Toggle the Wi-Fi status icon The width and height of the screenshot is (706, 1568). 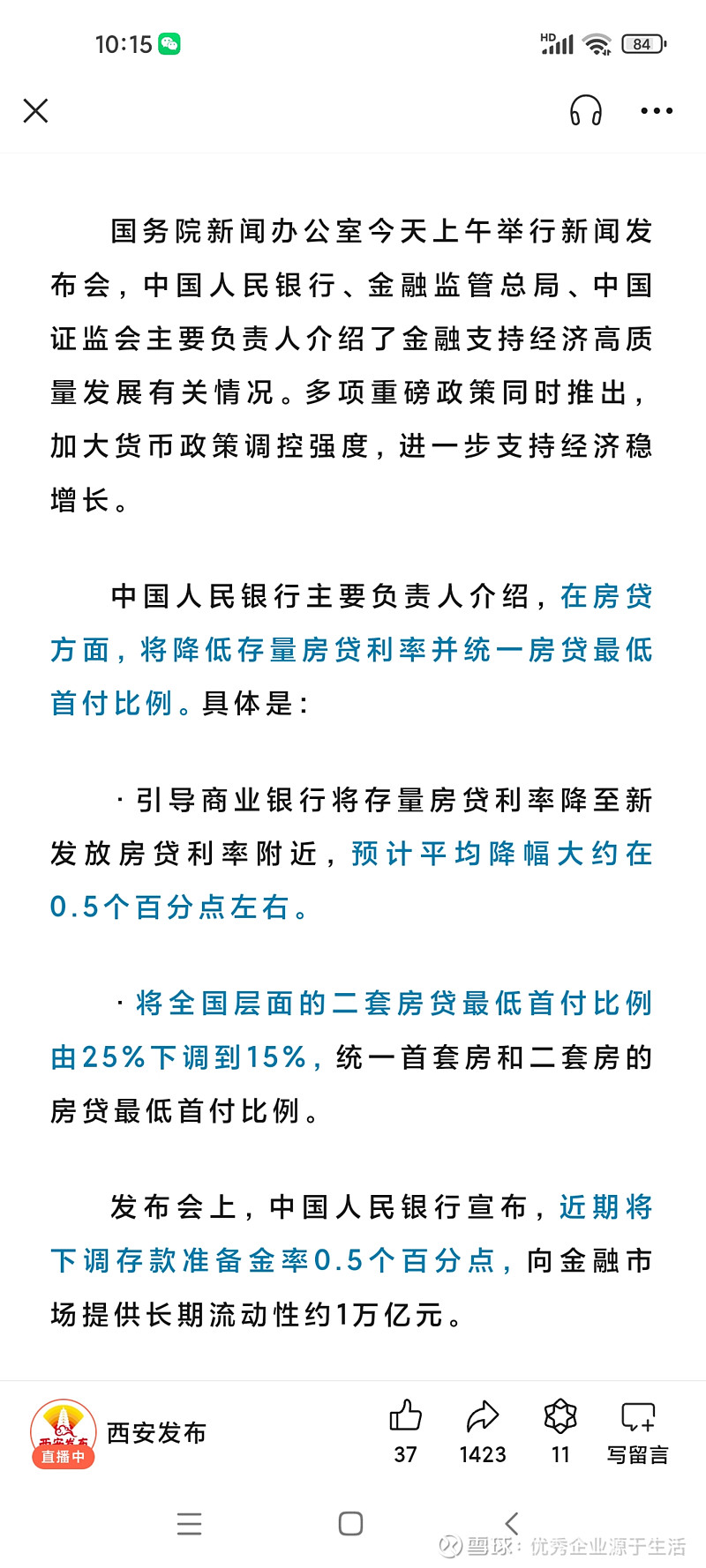pos(597,42)
